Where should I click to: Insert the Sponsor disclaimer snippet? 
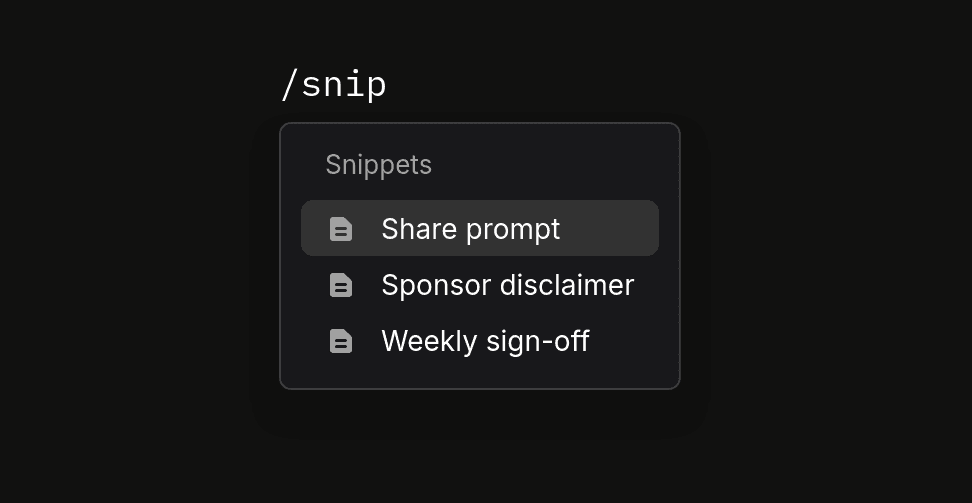point(479,285)
